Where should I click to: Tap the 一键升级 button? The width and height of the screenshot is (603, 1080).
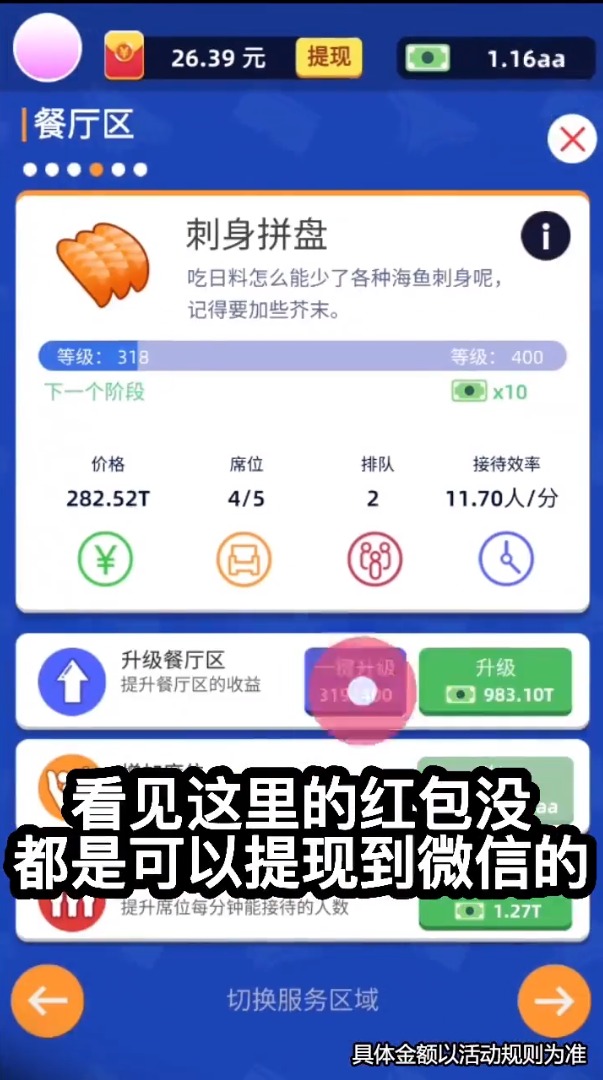355,681
